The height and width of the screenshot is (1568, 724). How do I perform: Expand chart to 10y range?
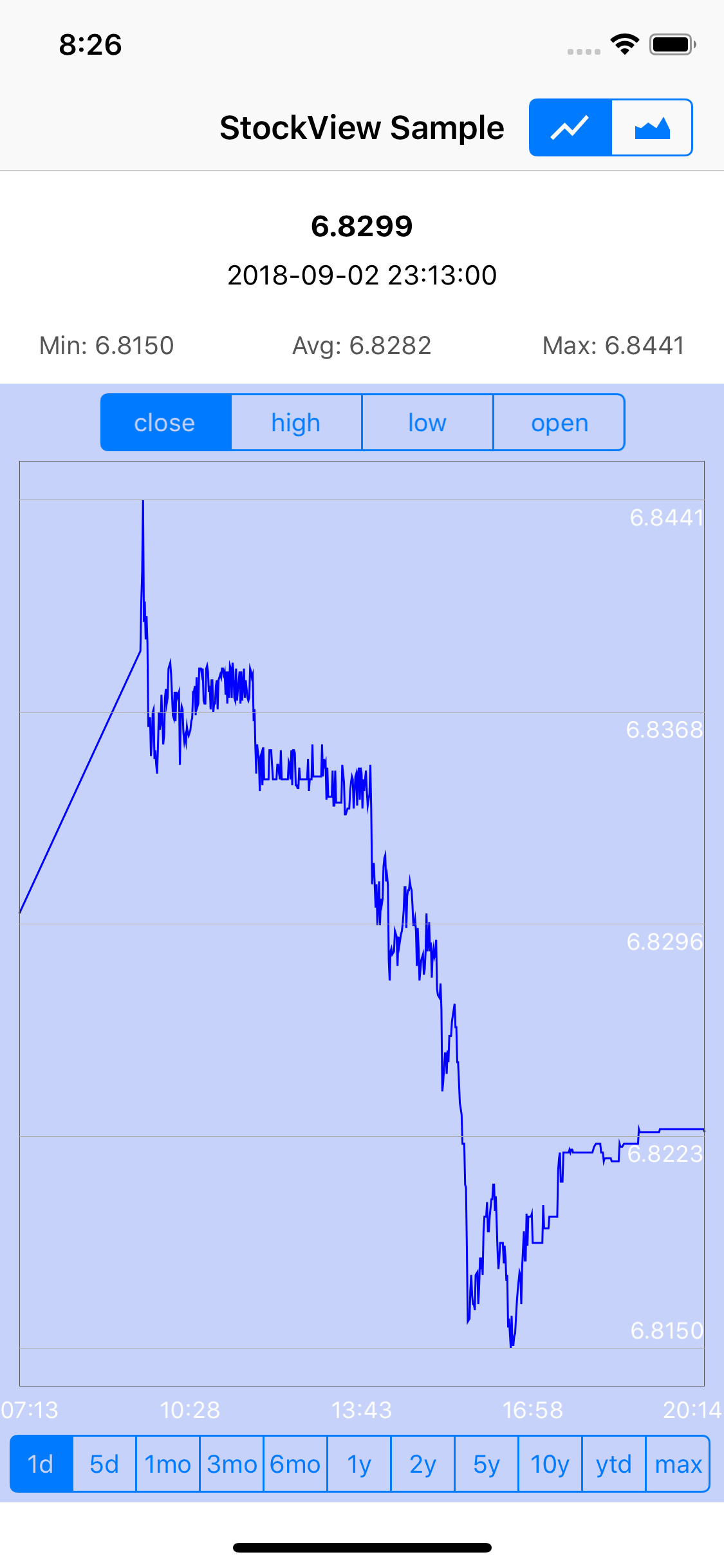pos(550,1464)
